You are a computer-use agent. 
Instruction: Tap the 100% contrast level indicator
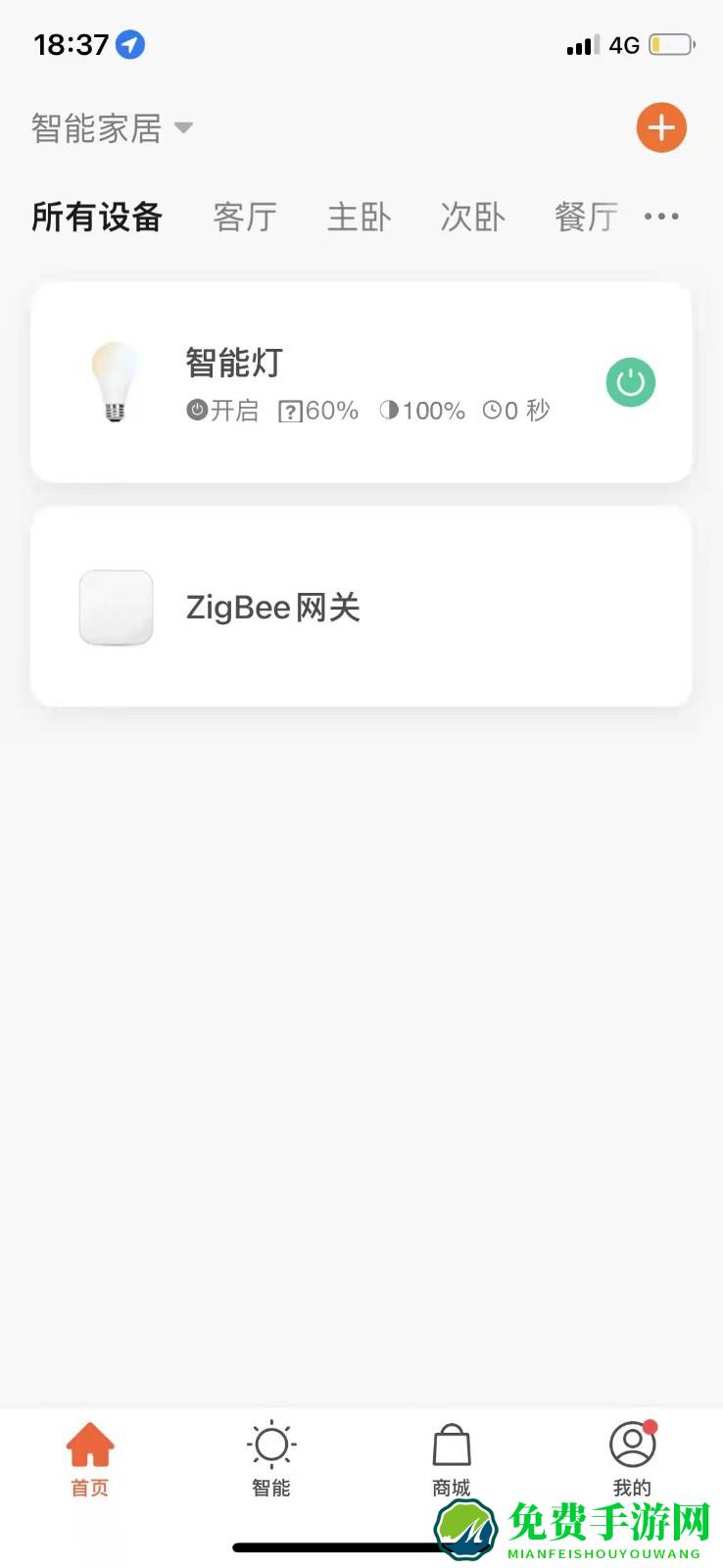point(419,410)
